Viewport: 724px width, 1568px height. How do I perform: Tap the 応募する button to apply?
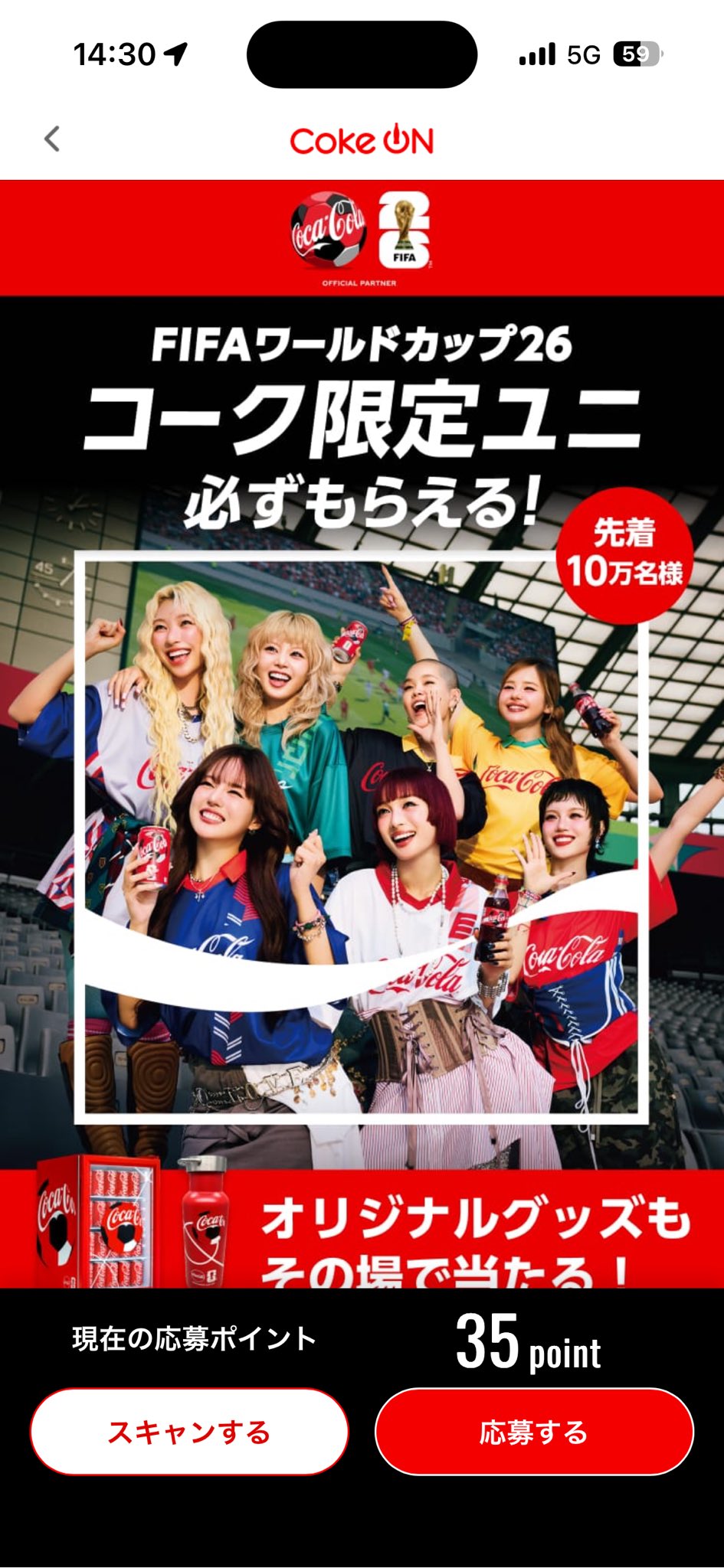pos(534,1431)
